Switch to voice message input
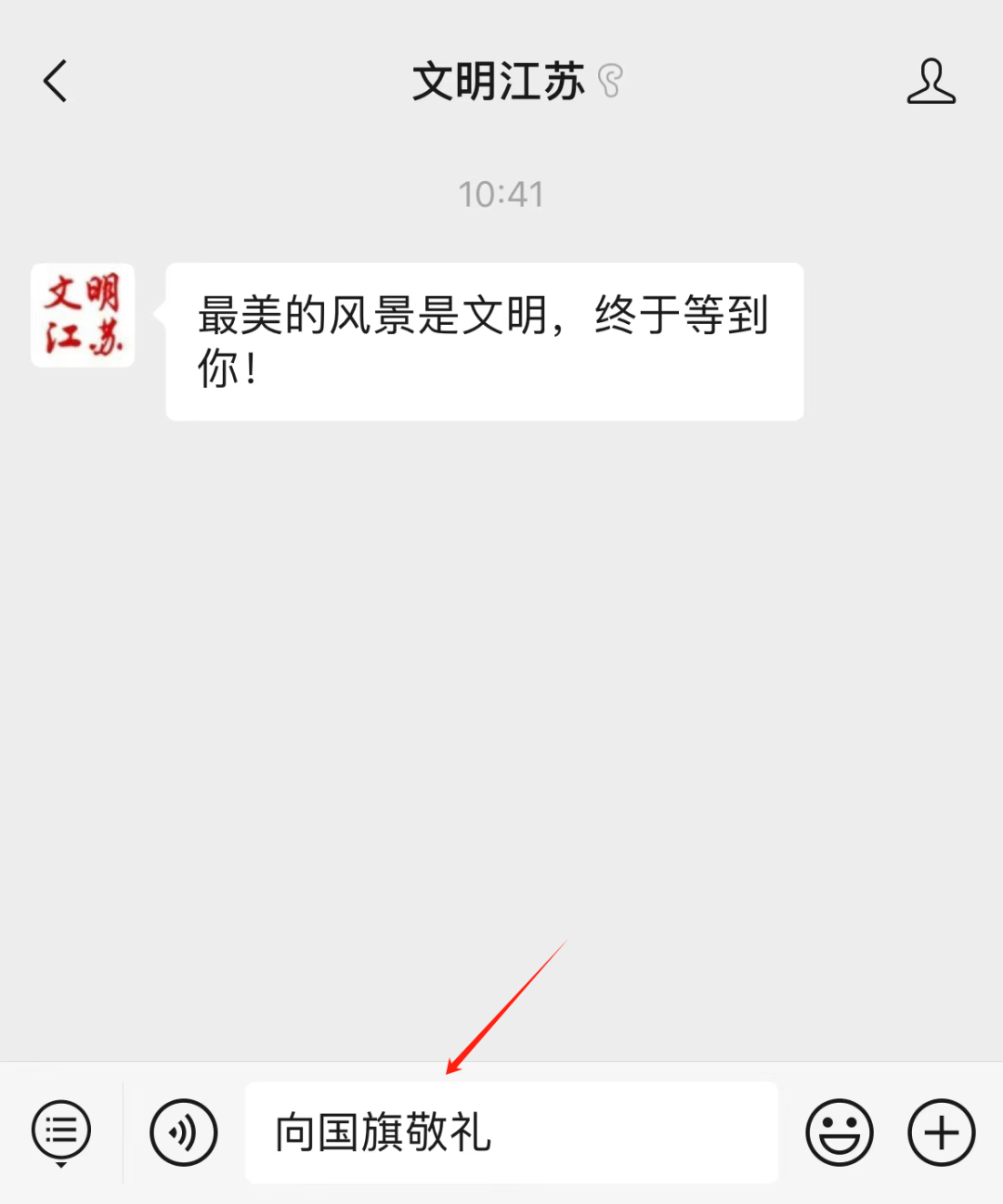 (183, 1132)
